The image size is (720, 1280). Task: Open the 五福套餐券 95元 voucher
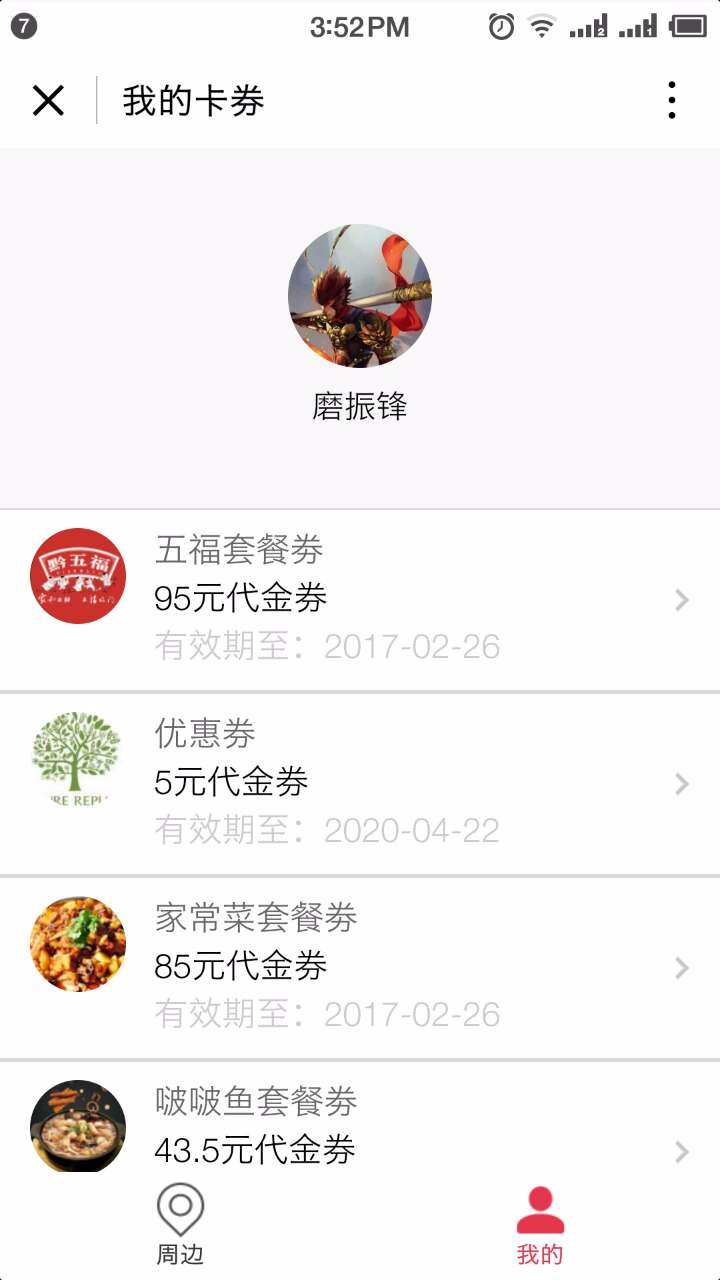coord(360,599)
